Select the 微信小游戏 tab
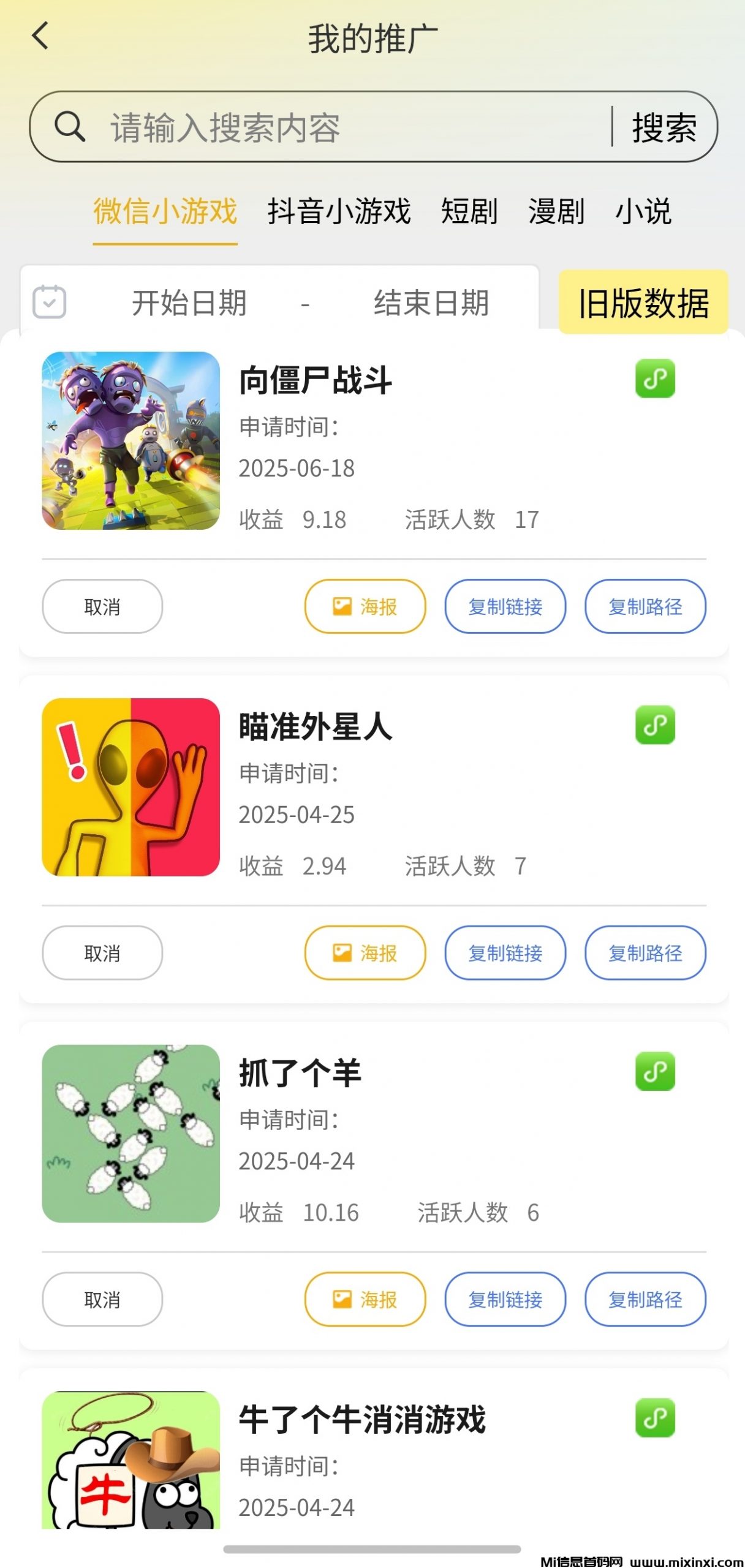The height and width of the screenshot is (1568, 745). 165,212
